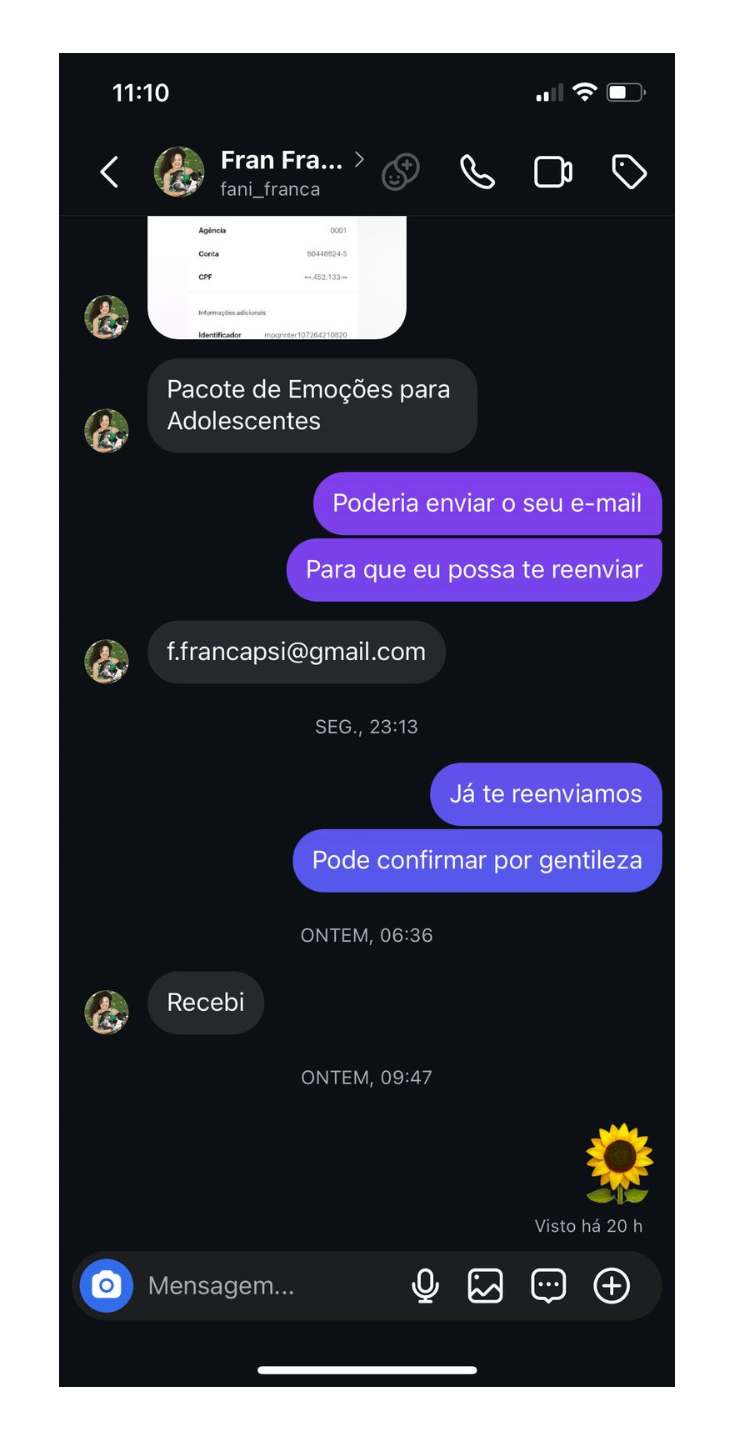This screenshot has height=1440, width=750.
Task: Open the camera from message bar
Action: point(107,1285)
